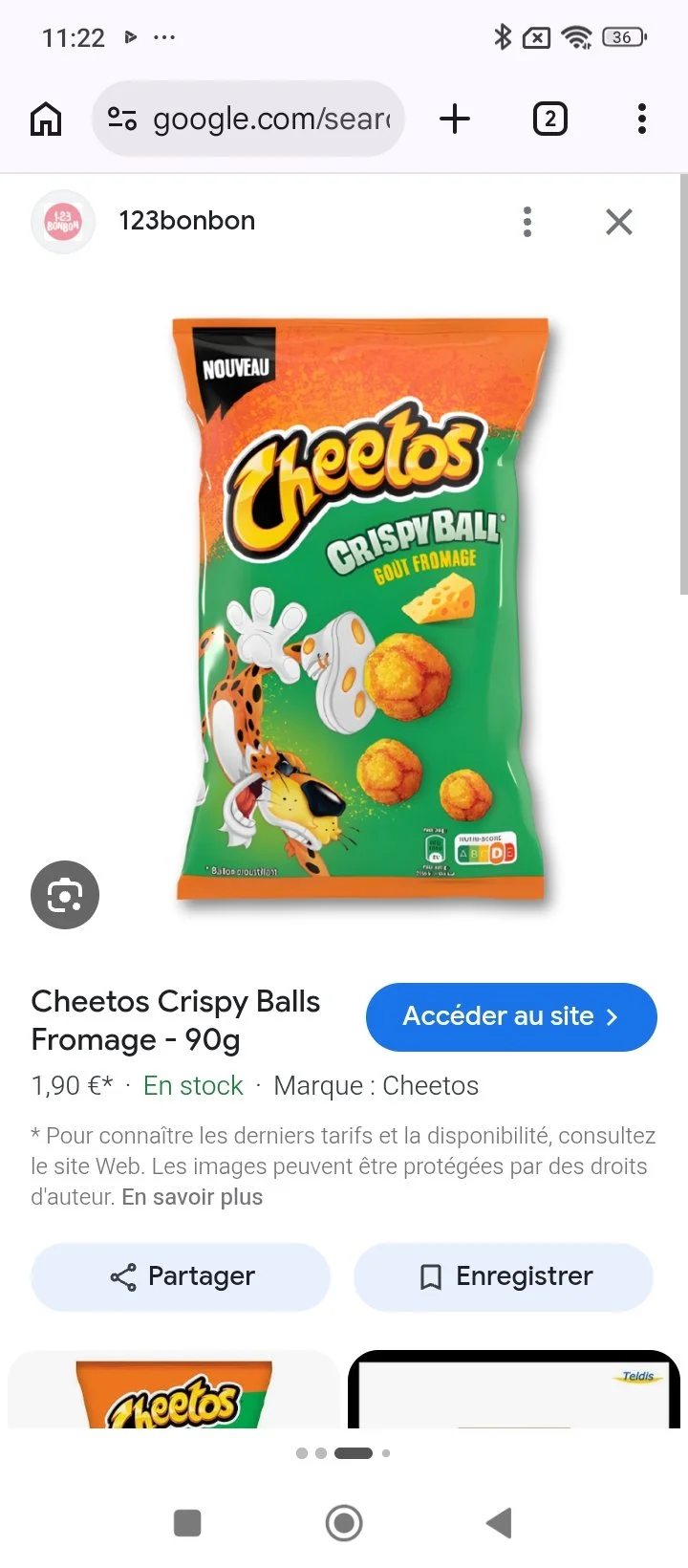Open the En savoir plus link

(192, 1197)
